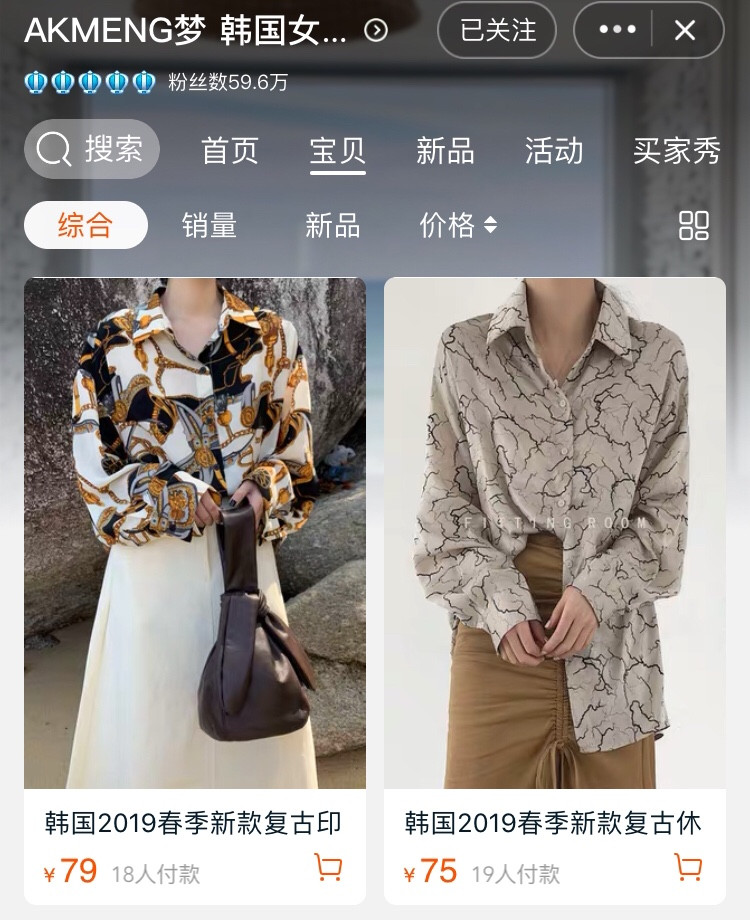View the 买家秀 tab

point(676,151)
